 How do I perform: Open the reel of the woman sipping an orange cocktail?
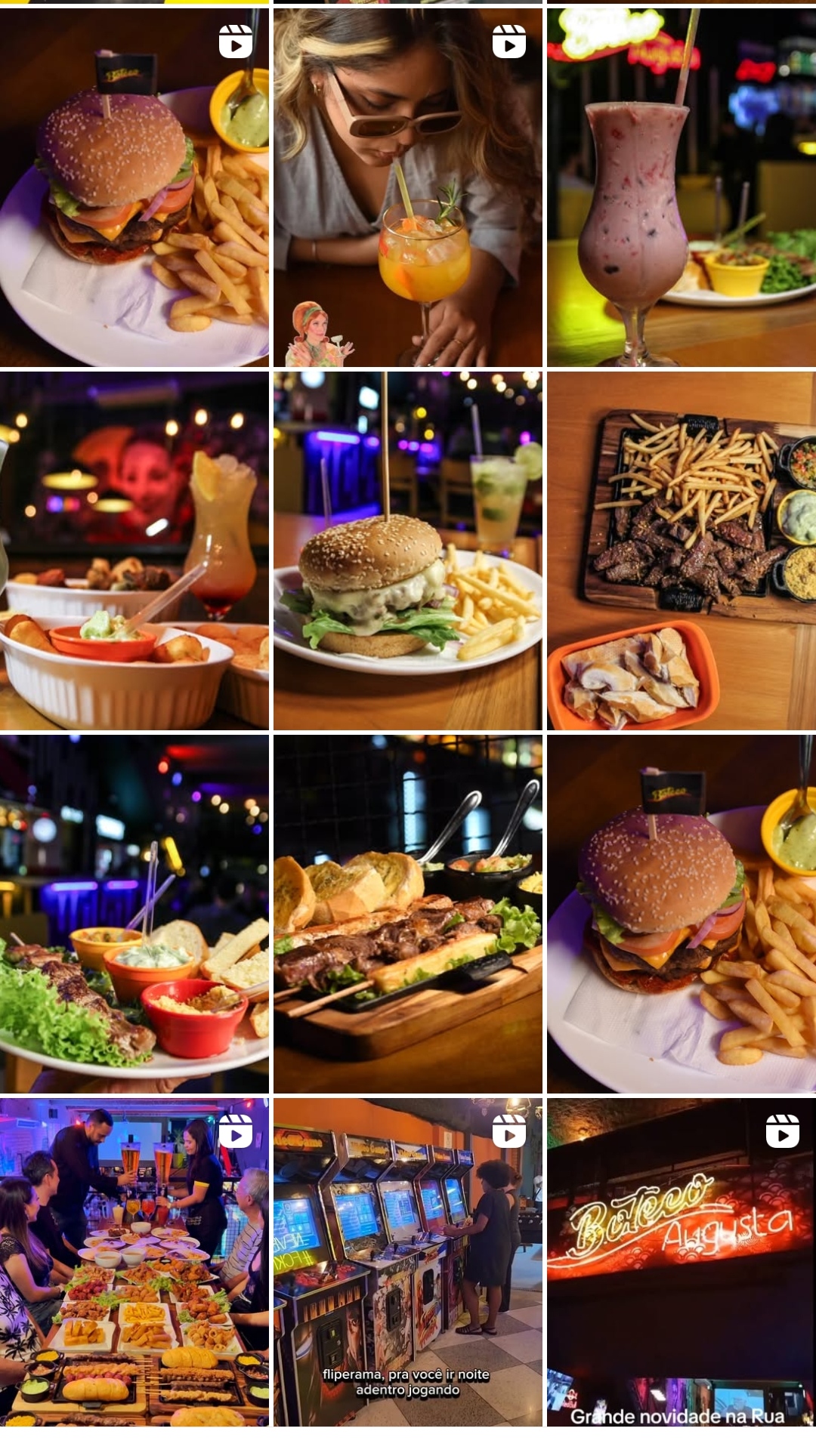pos(408,187)
